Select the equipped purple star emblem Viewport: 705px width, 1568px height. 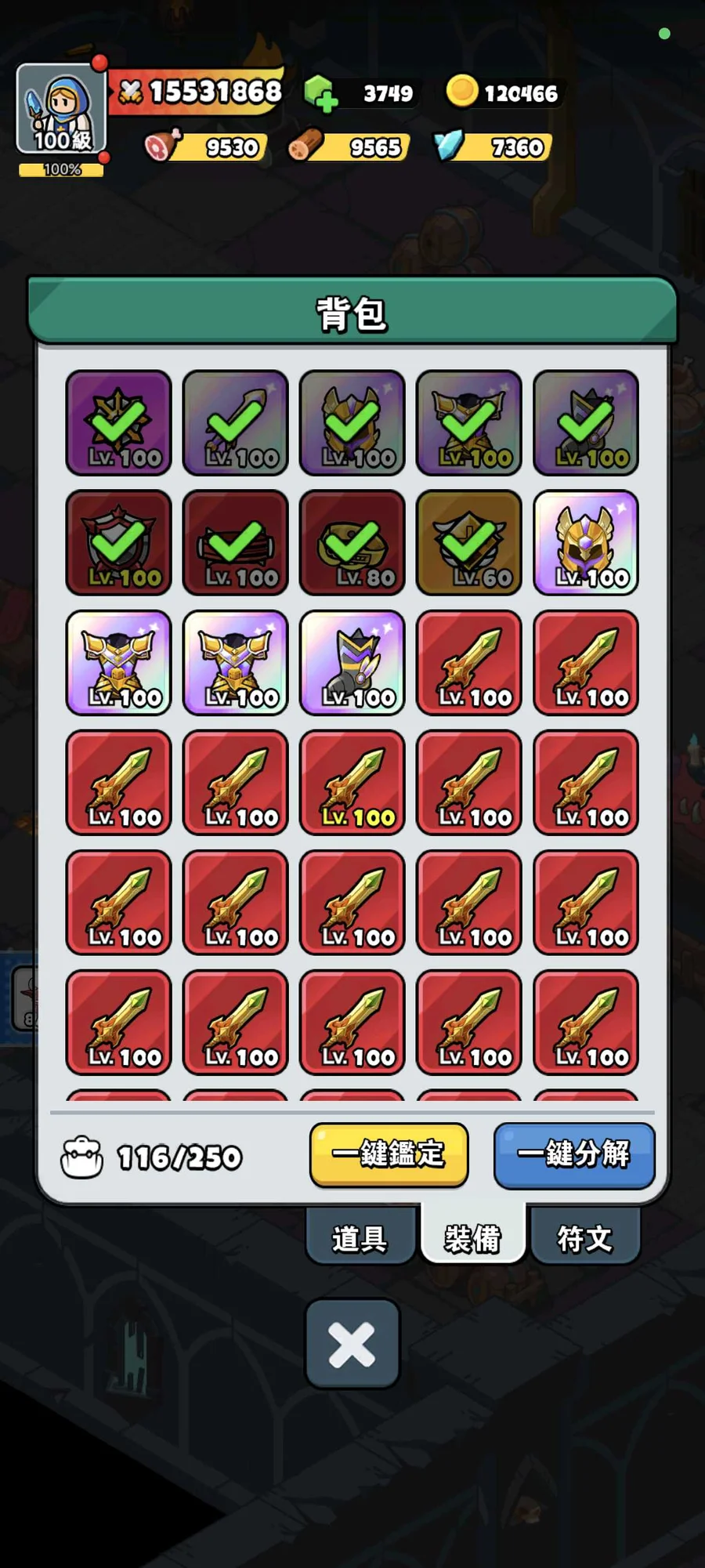click(x=118, y=423)
